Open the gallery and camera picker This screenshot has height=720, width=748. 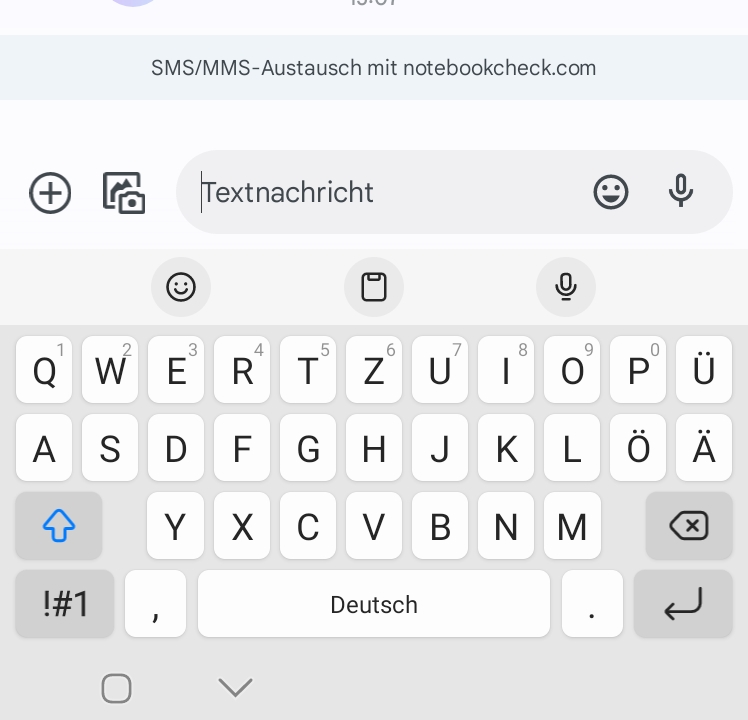pyautogui.click(x=125, y=192)
